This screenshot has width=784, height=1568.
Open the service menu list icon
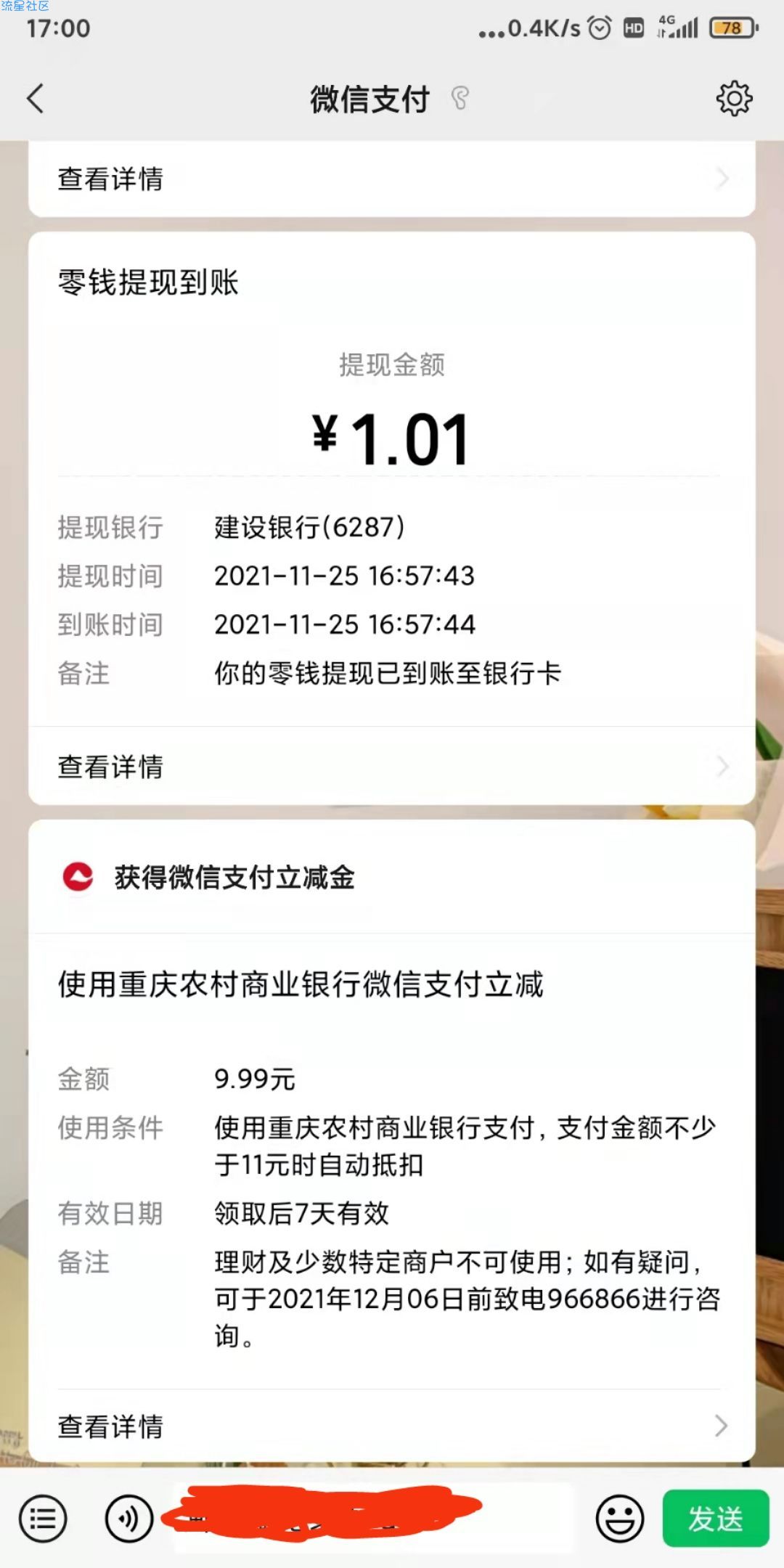coord(44,1519)
